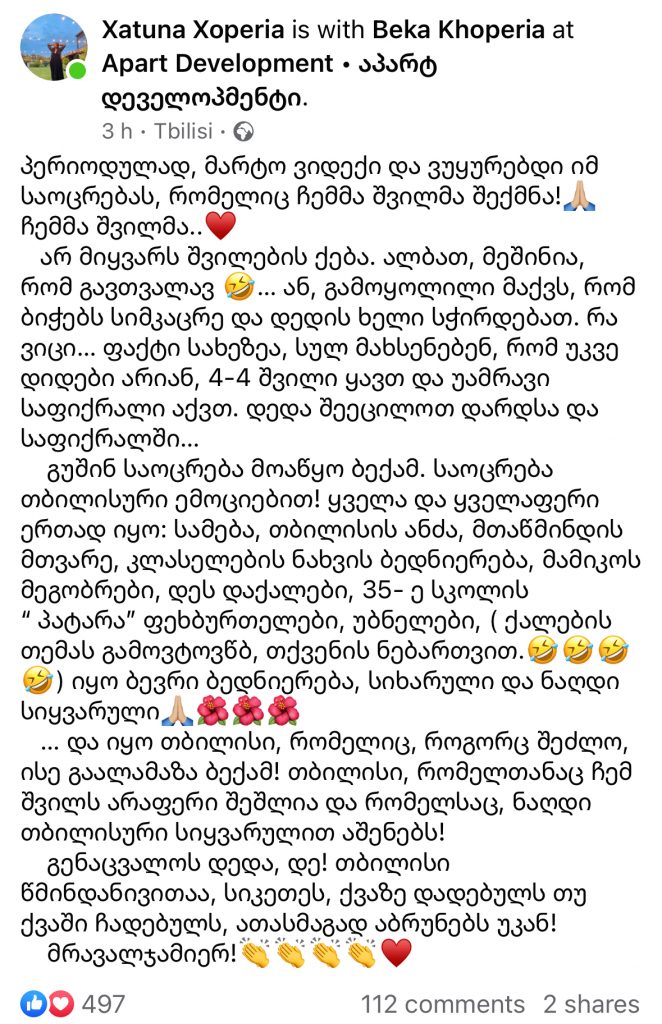The width and height of the screenshot is (662, 1024).
Task: Open the 112 comments
Action: click(442, 1004)
